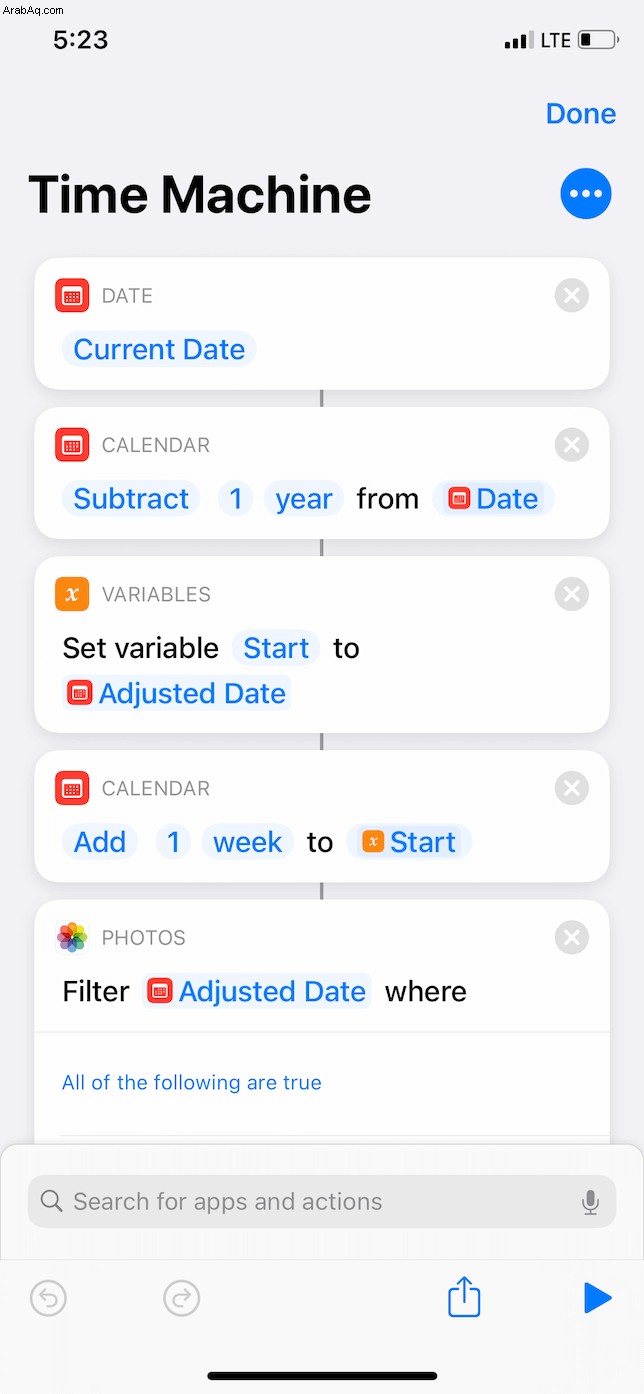Tap Done to finish editing shortcut
This screenshot has width=644, height=1394.
point(580,114)
